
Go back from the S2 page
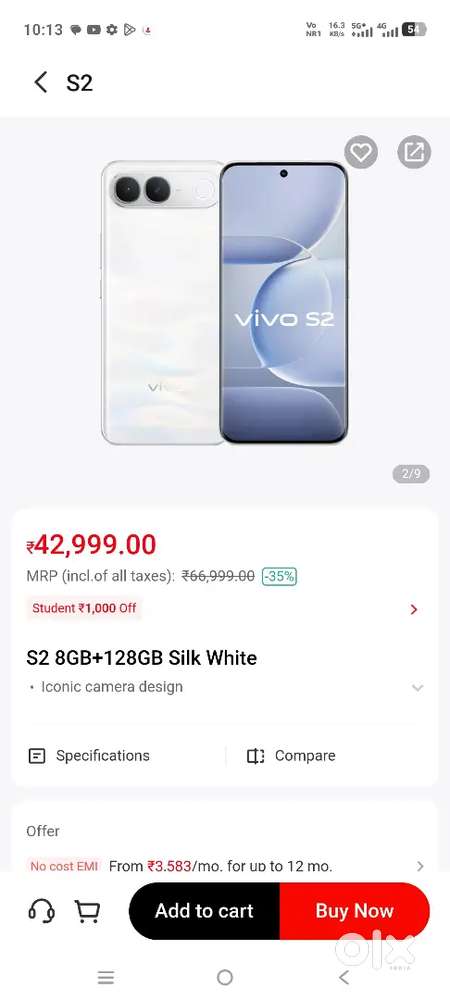(41, 82)
